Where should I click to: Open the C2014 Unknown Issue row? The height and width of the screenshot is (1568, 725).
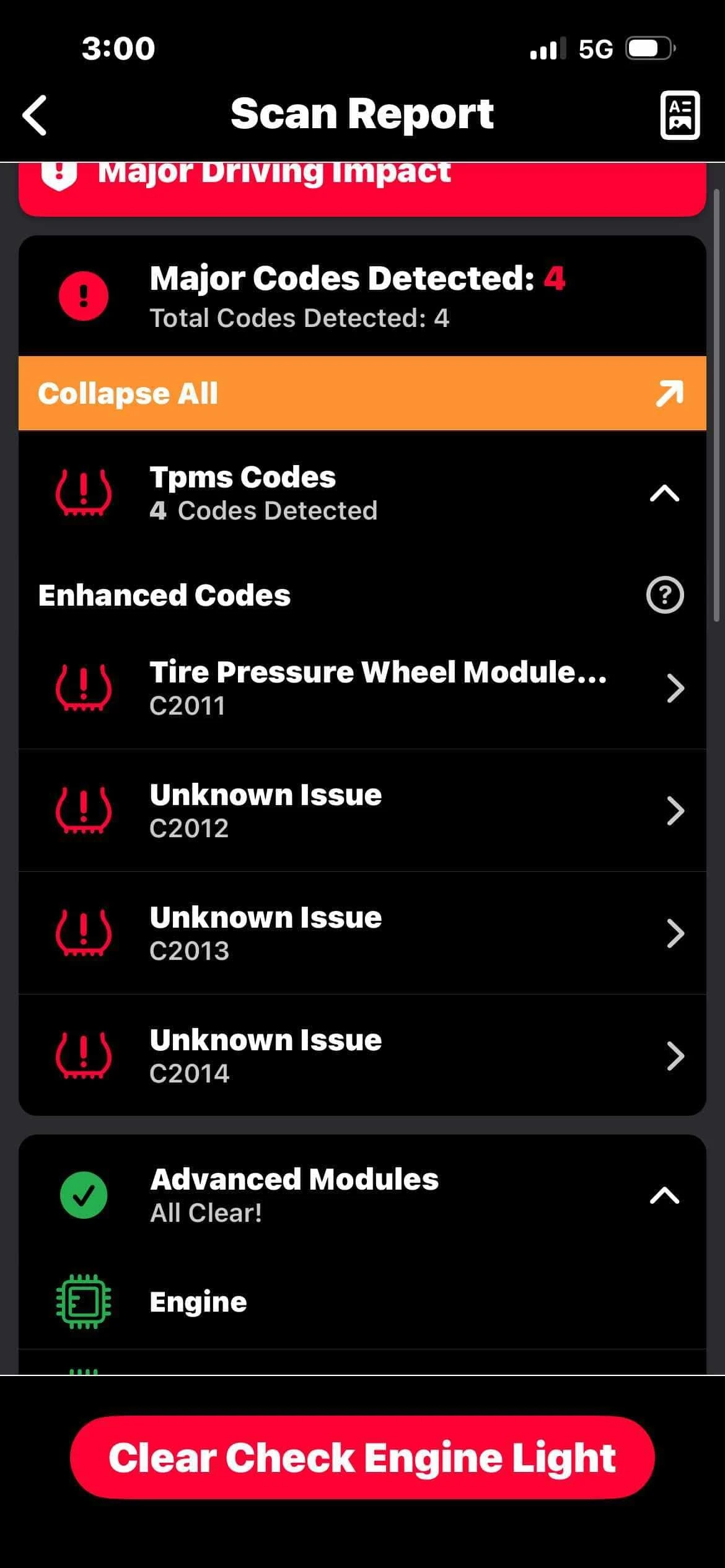coord(362,1055)
